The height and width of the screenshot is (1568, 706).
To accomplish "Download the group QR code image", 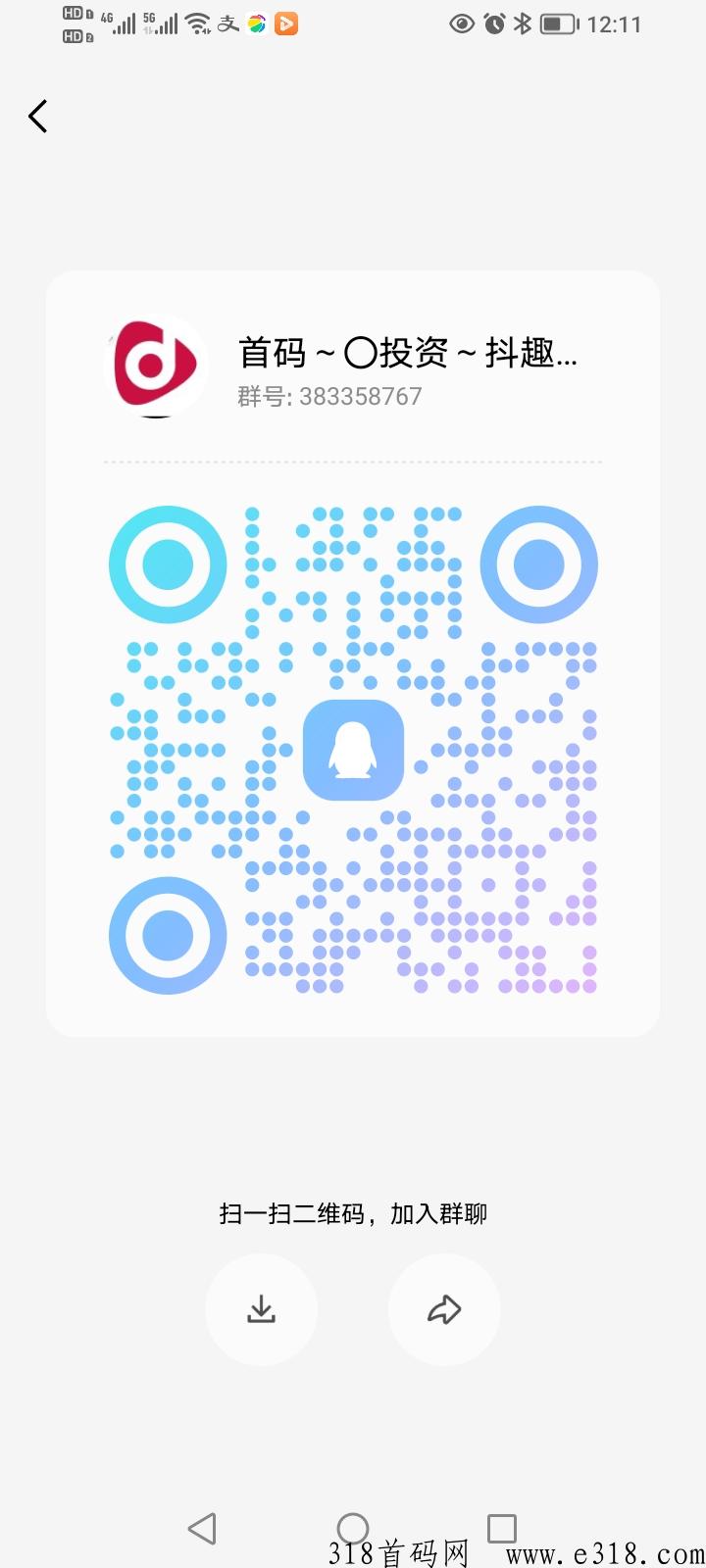I will coord(261,1309).
